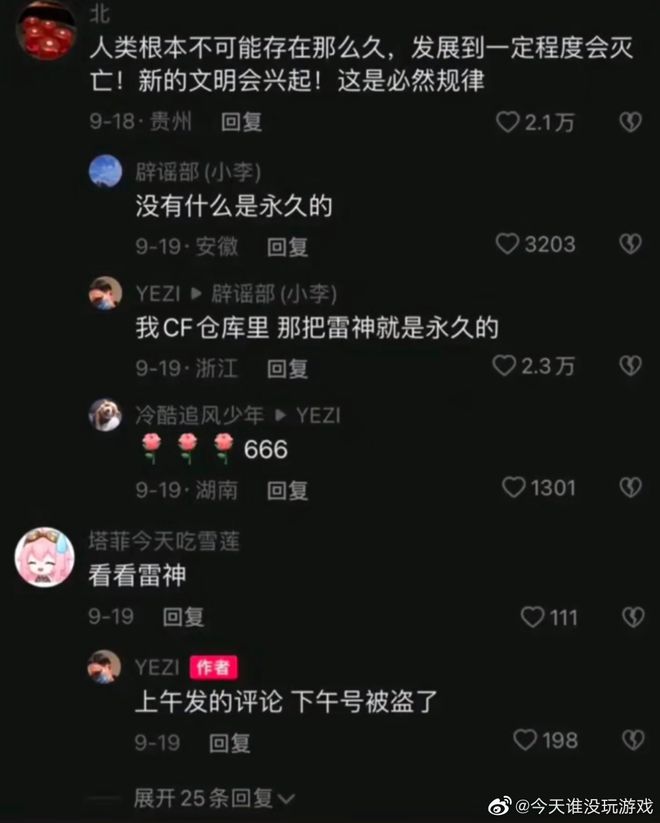Reply to 冷酷追风少年's comment from 湖南
660x823 pixels.
tap(287, 490)
